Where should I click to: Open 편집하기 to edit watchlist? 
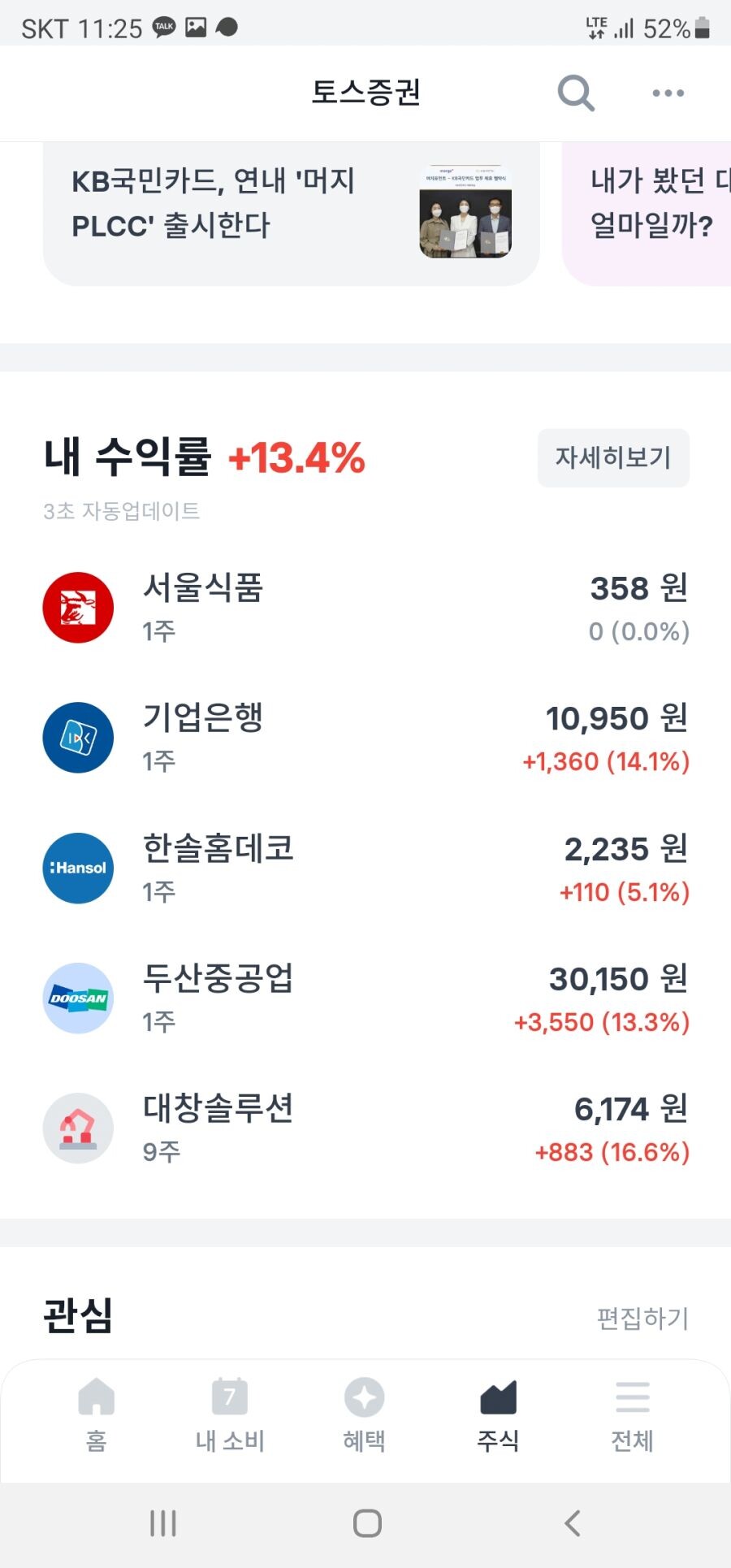pyautogui.click(x=642, y=1319)
